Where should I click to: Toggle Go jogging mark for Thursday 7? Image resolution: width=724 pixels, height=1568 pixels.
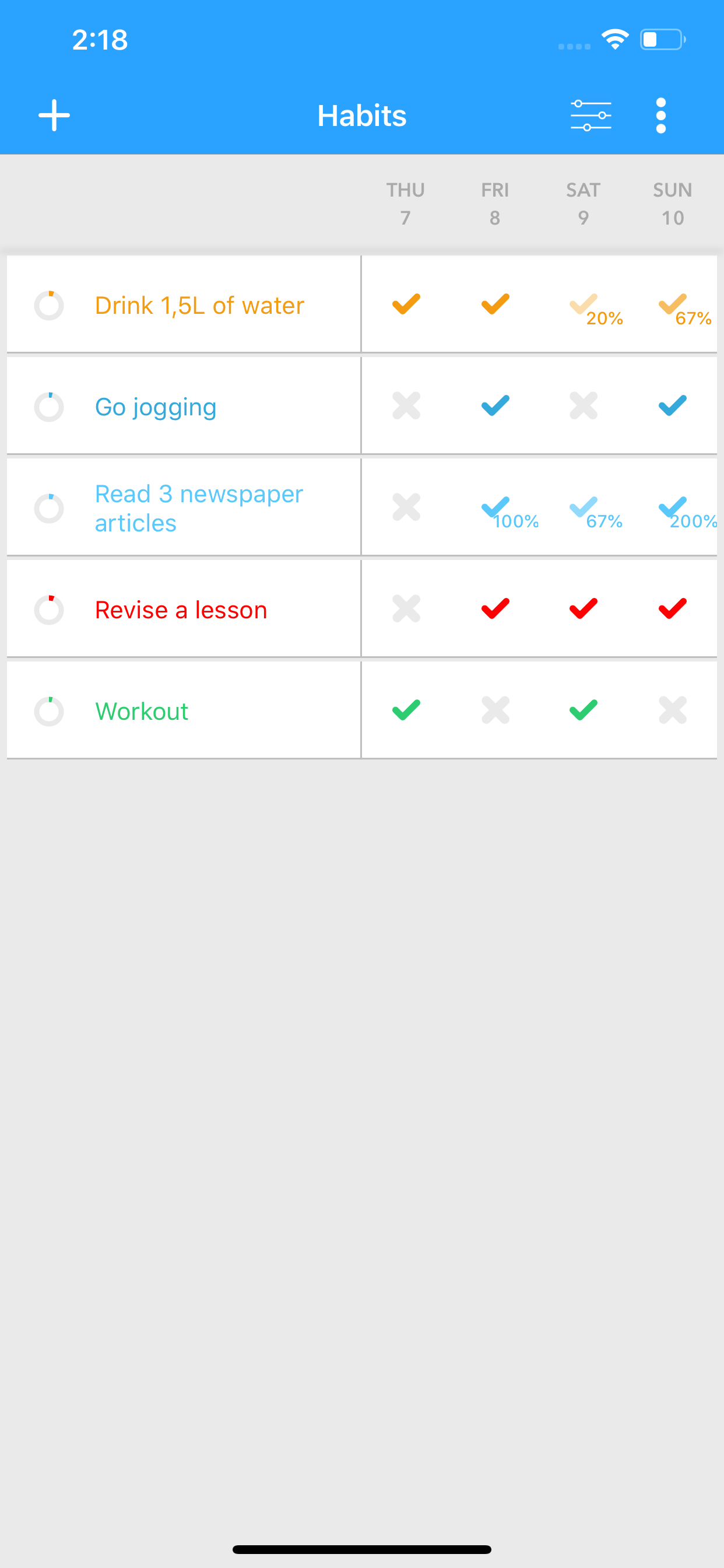(406, 406)
